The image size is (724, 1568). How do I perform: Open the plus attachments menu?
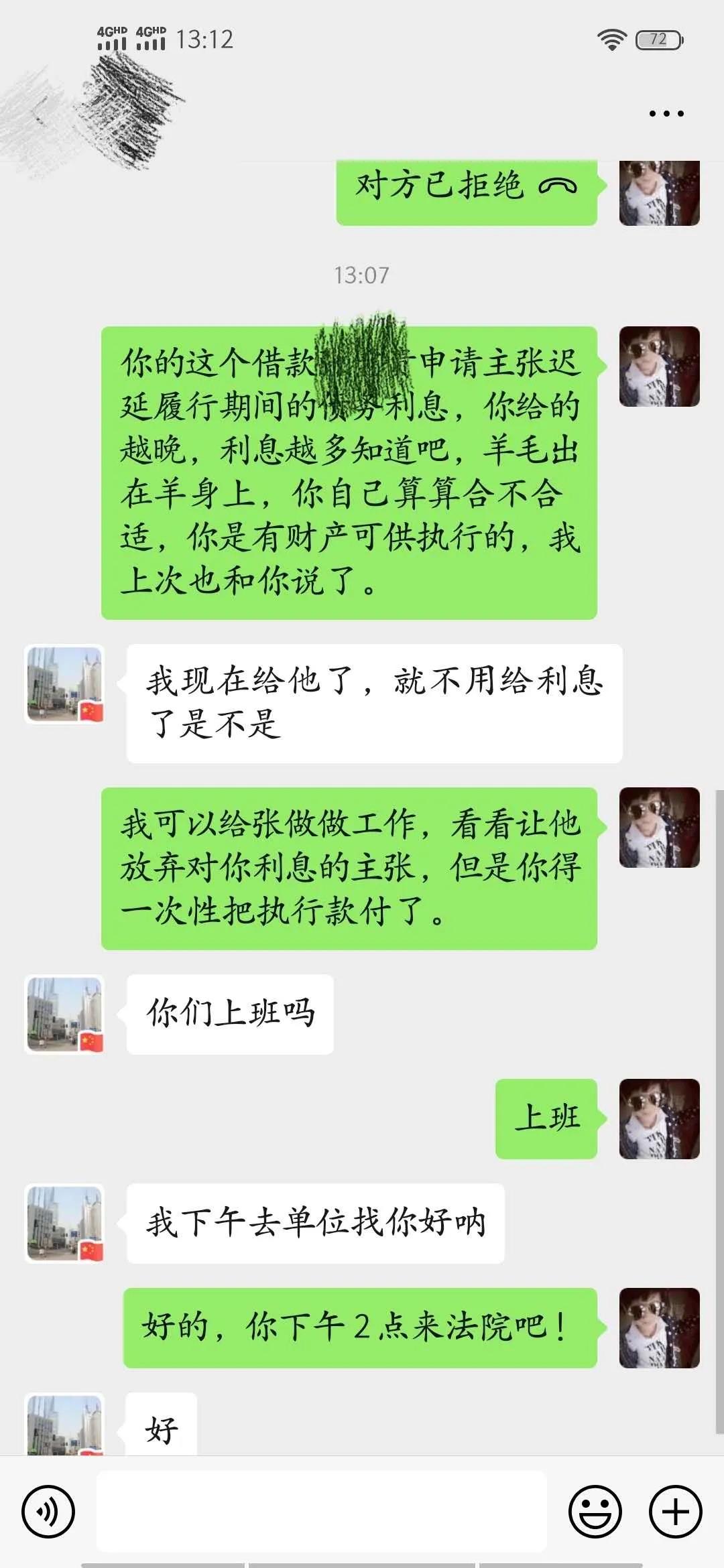(x=675, y=1512)
